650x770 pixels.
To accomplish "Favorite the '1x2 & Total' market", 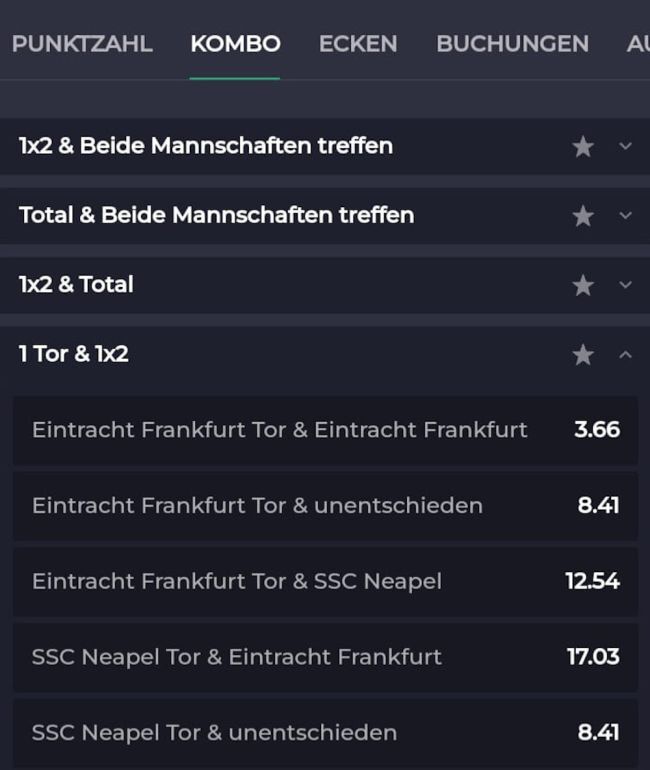I will click(583, 286).
